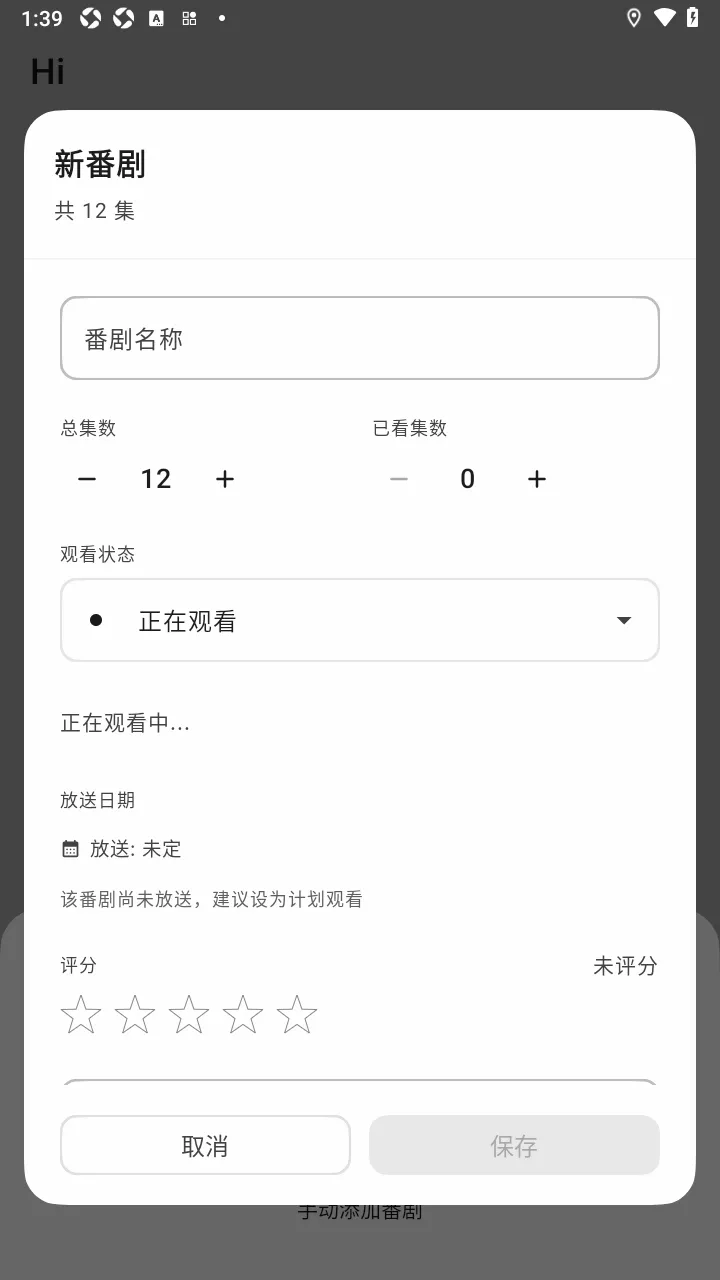The width and height of the screenshot is (720, 1280).
Task: Increase 已看集数 with the plus button
Action: point(537,479)
